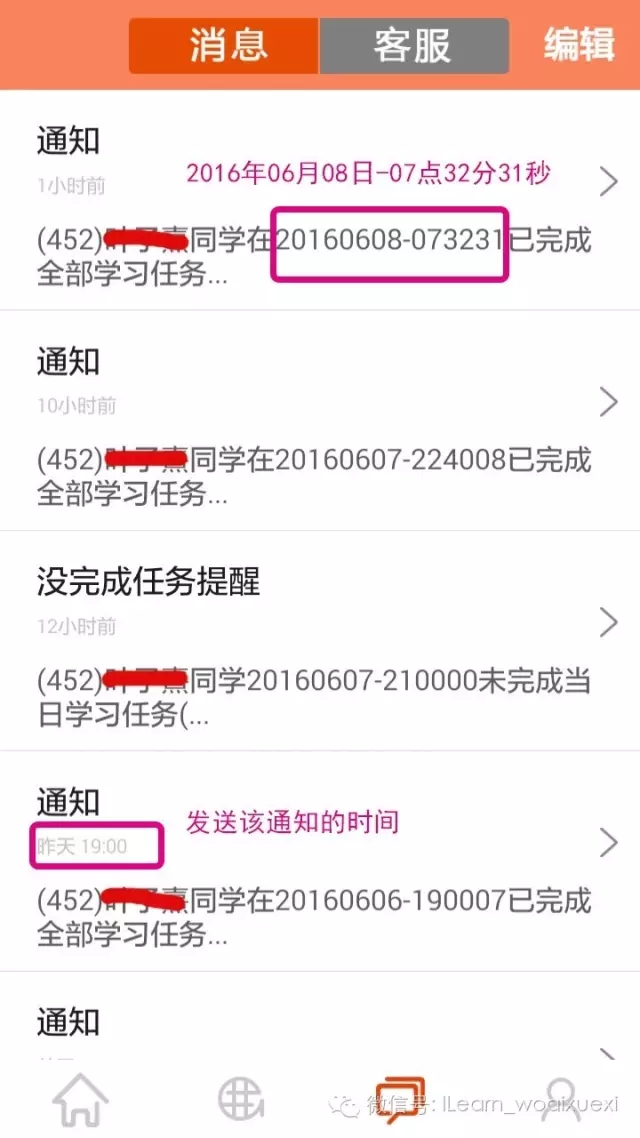Open the profile tab icon
640x1138 pixels.
pyautogui.click(x=561, y=1100)
